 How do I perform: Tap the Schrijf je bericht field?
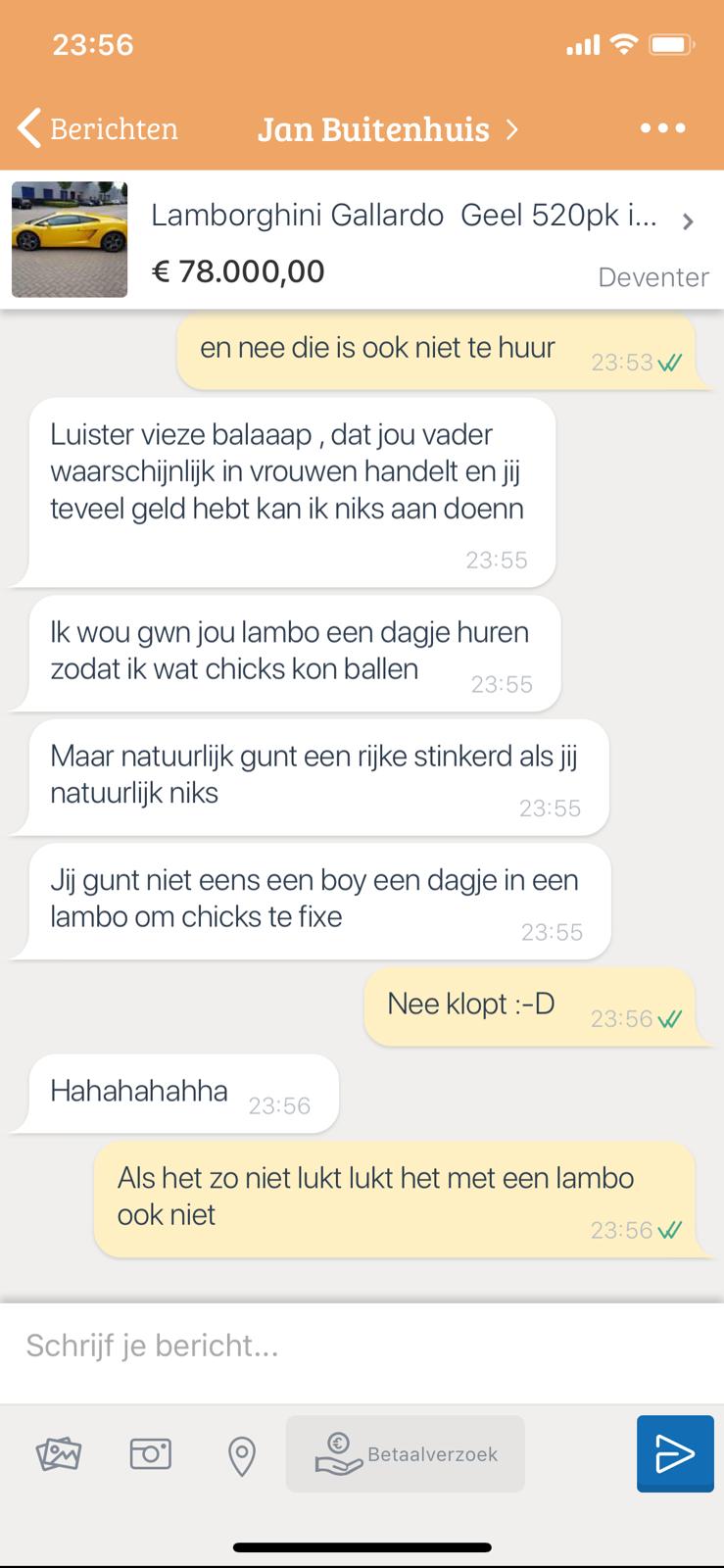coord(323,1346)
